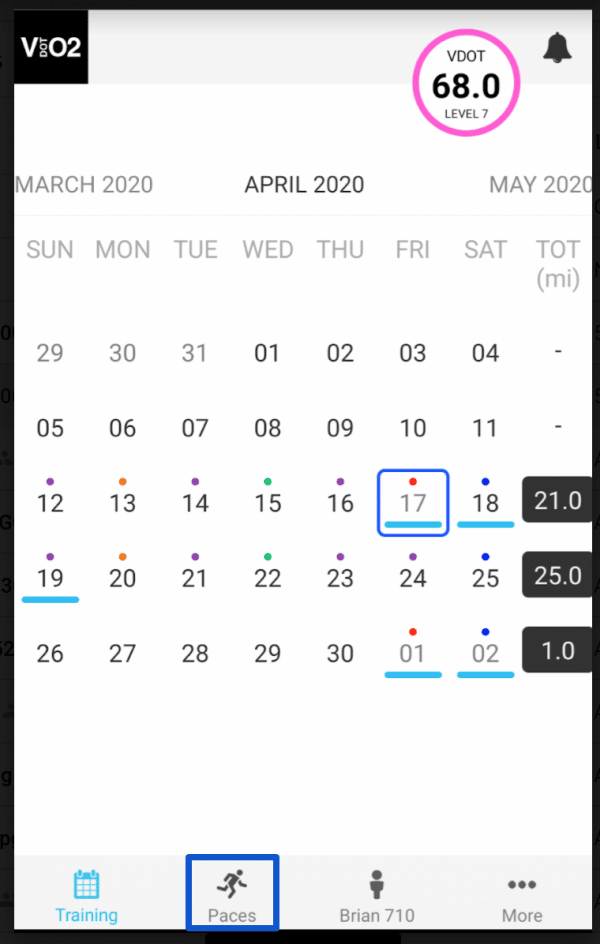Open May 01 on the calendar

pyautogui.click(x=413, y=654)
